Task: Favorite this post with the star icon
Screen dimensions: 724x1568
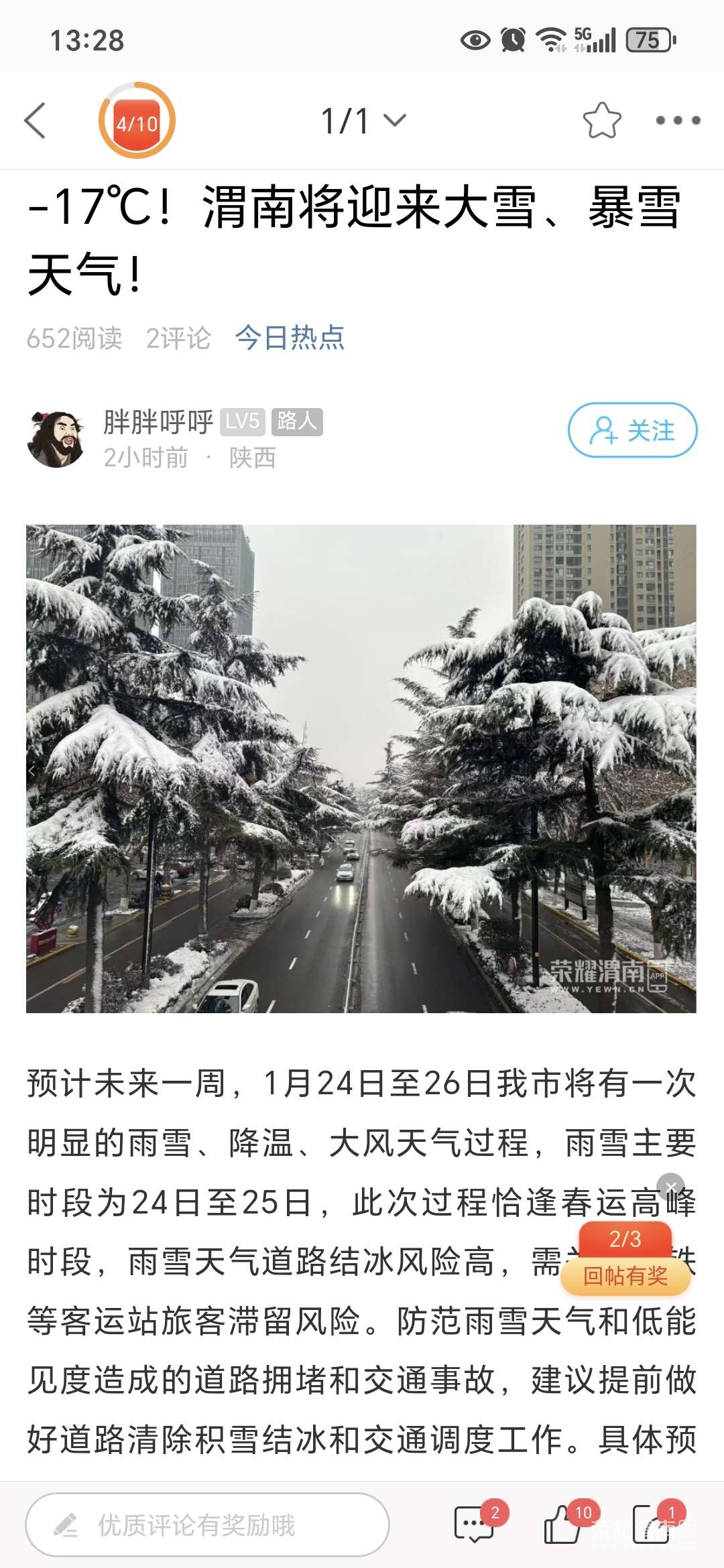Action: point(601,121)
